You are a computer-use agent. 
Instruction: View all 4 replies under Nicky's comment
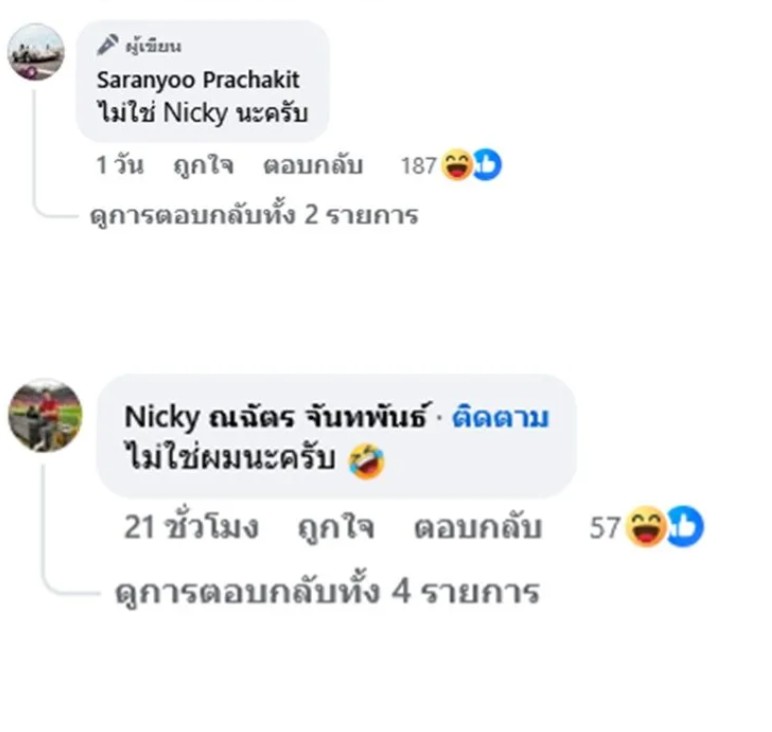click(x=327, y=591)
